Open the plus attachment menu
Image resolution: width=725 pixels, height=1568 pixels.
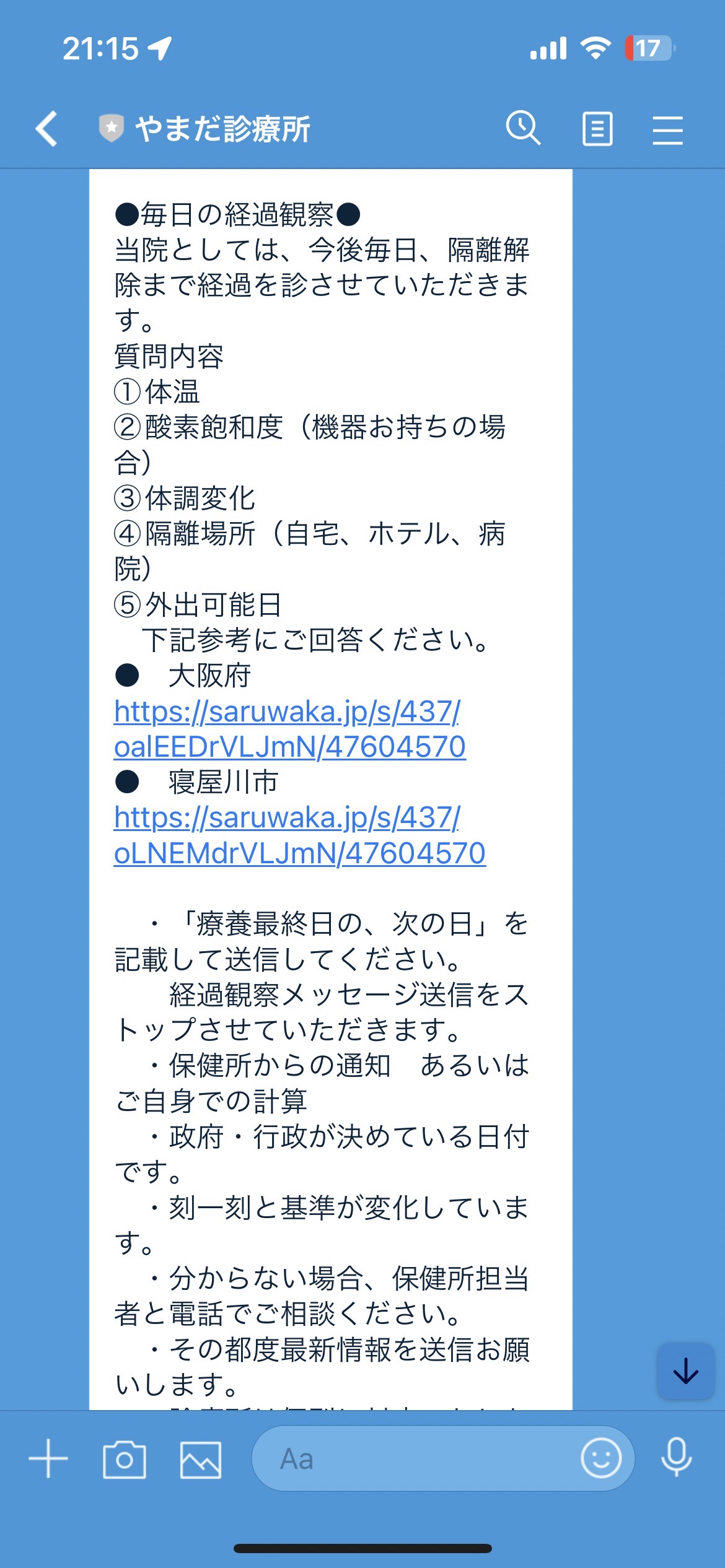click(48, 1458)
